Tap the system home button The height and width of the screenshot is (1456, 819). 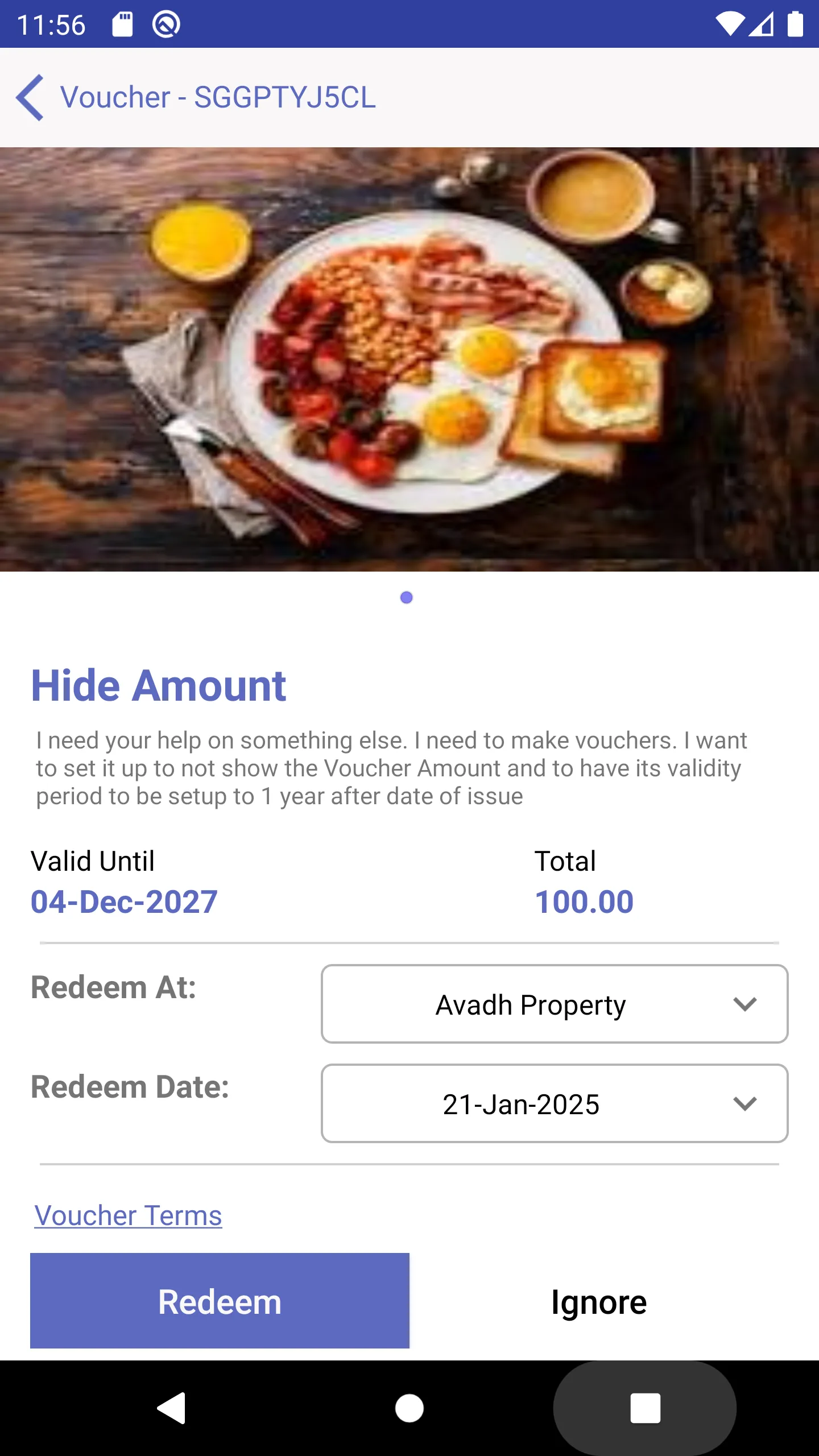409,1408
